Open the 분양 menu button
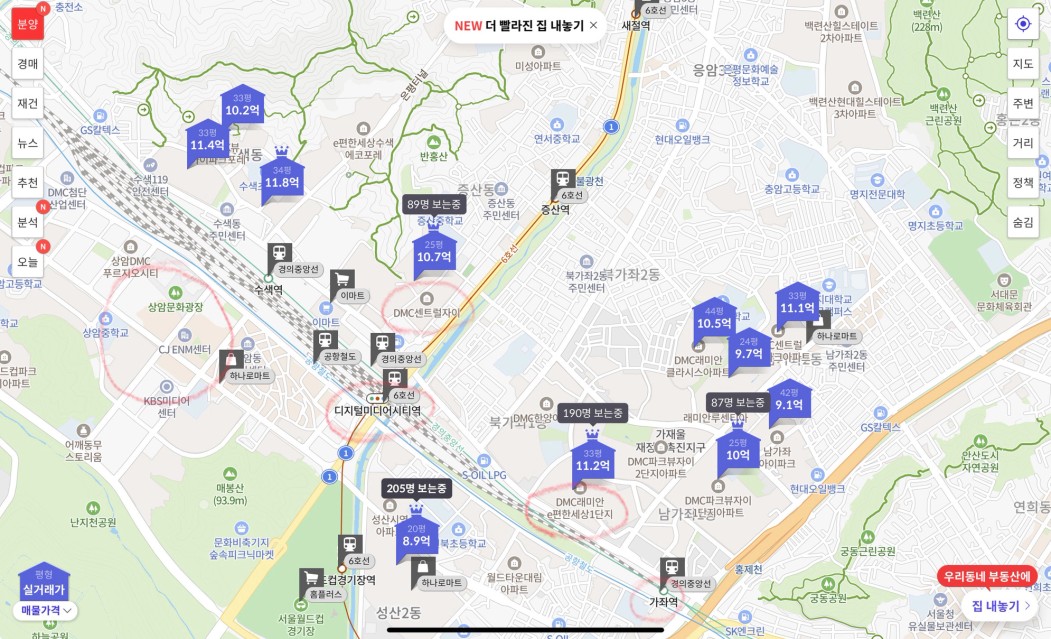The height and width of the screenshot is (639, 1051). tap(27, 24)
